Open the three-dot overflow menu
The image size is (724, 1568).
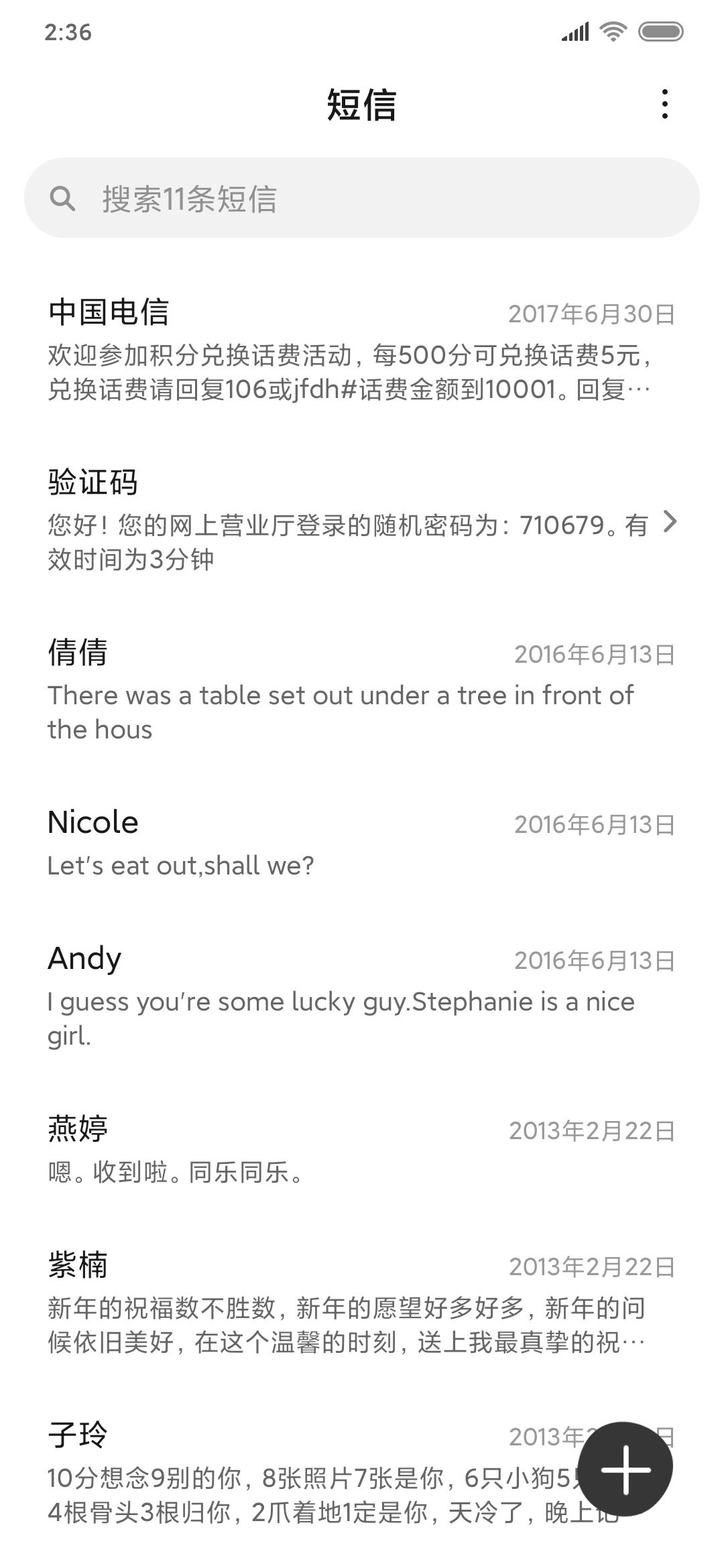pyautogui.click(x=664, y=105)
